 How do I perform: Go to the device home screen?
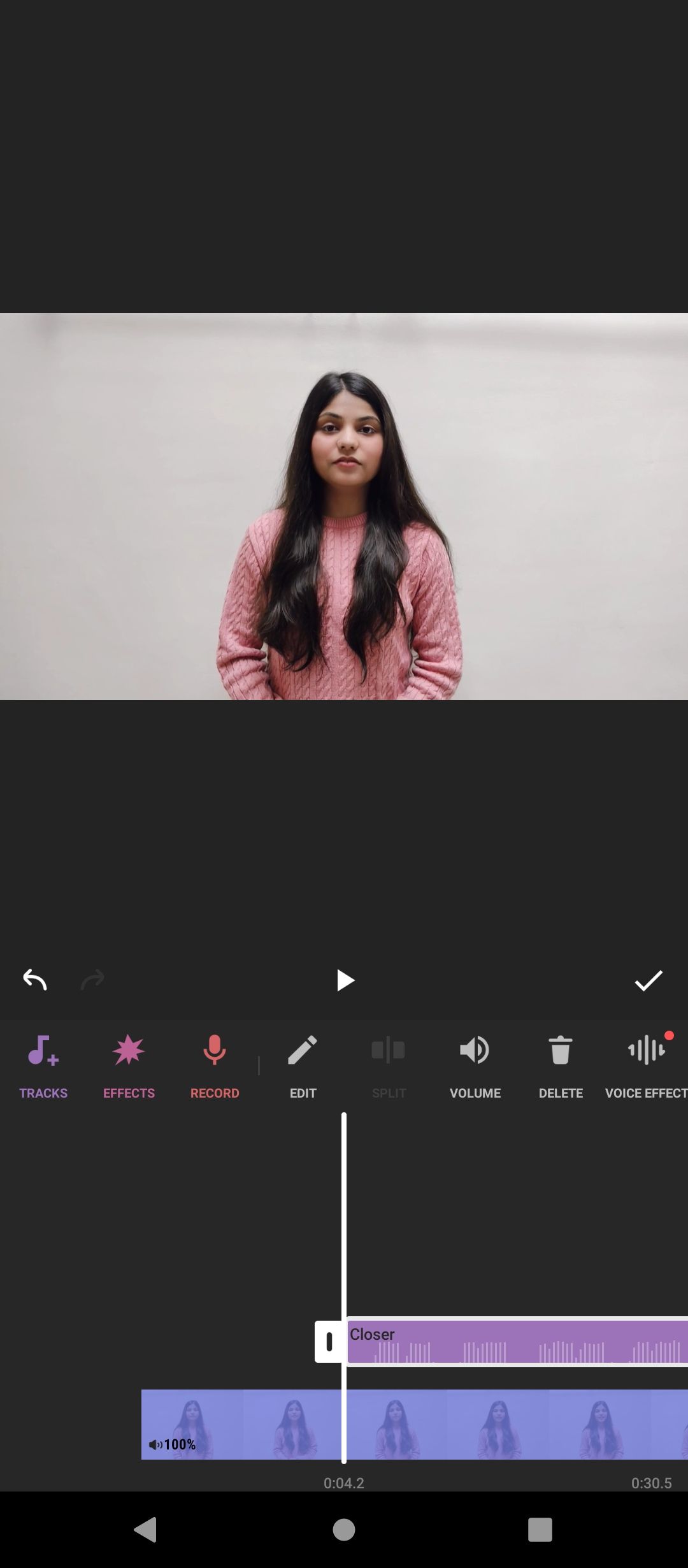click(344, 1529)
